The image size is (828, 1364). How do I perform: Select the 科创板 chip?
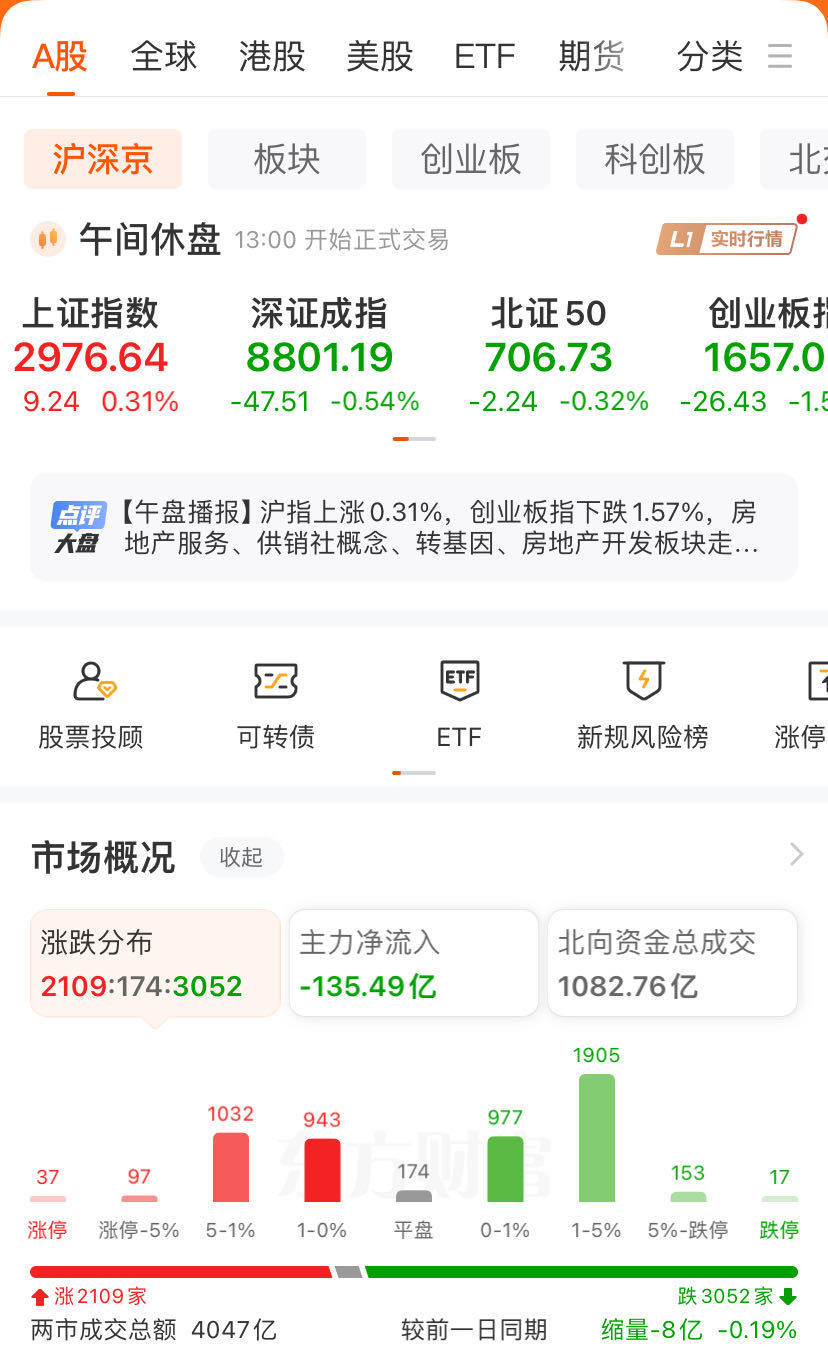[655, 159]
